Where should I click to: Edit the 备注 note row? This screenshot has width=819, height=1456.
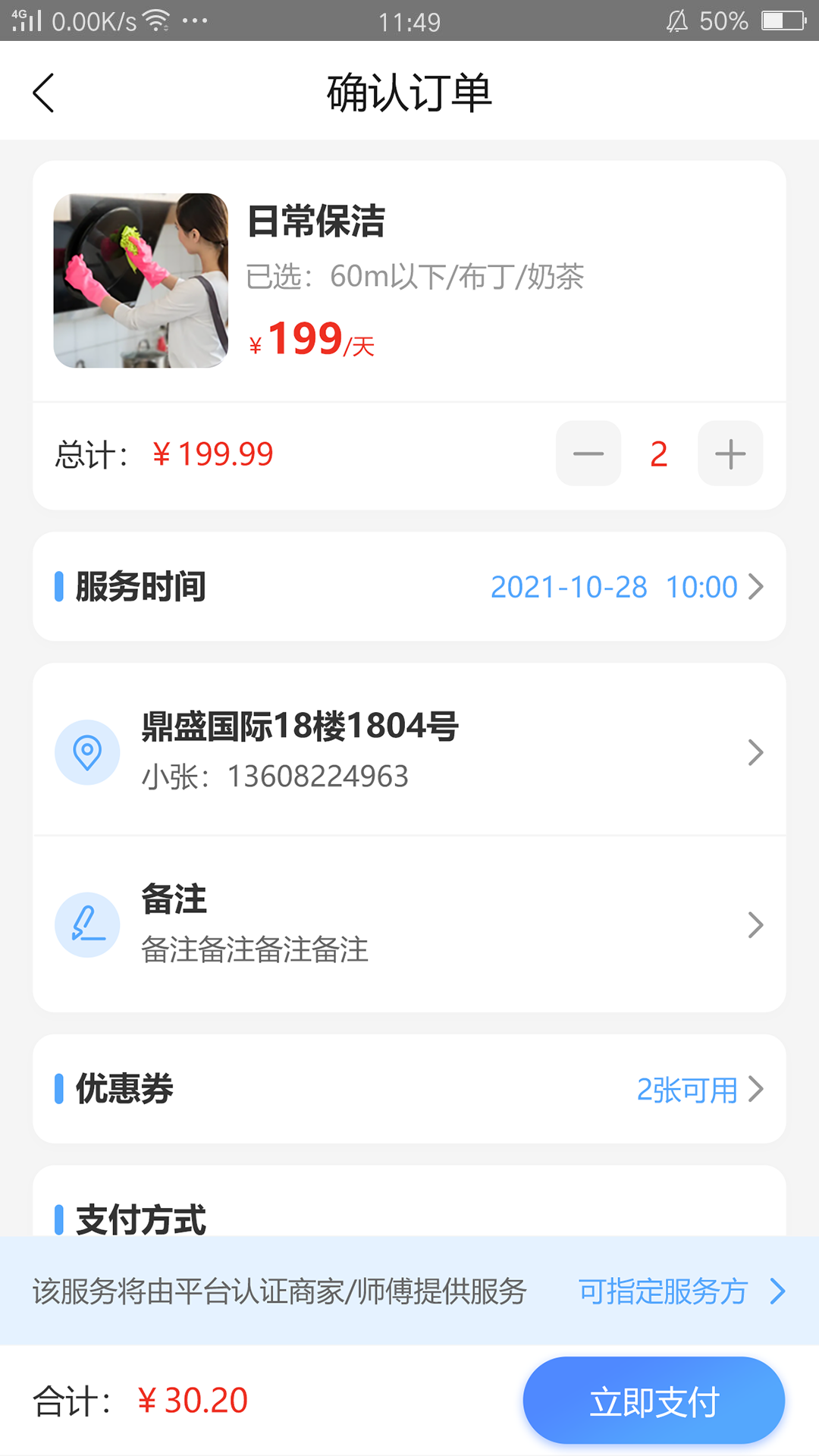pos(409,924)
